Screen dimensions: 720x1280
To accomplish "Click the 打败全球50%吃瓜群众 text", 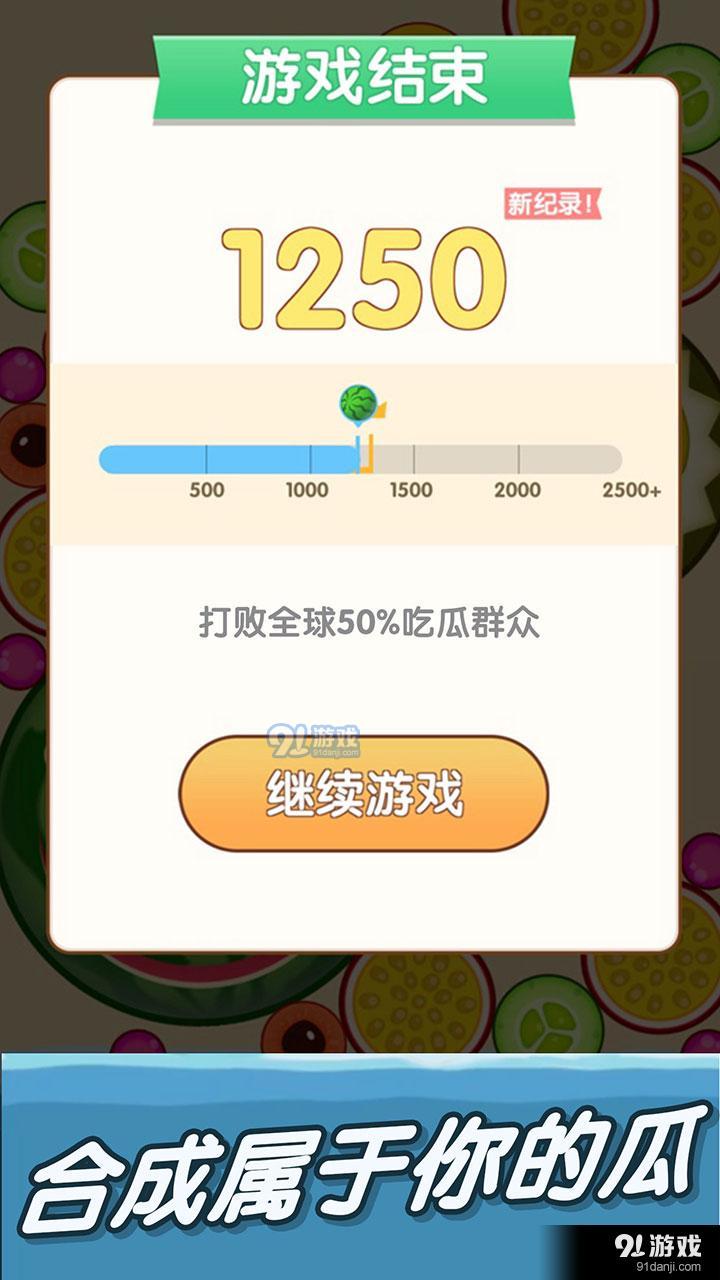I will (360, 620).
